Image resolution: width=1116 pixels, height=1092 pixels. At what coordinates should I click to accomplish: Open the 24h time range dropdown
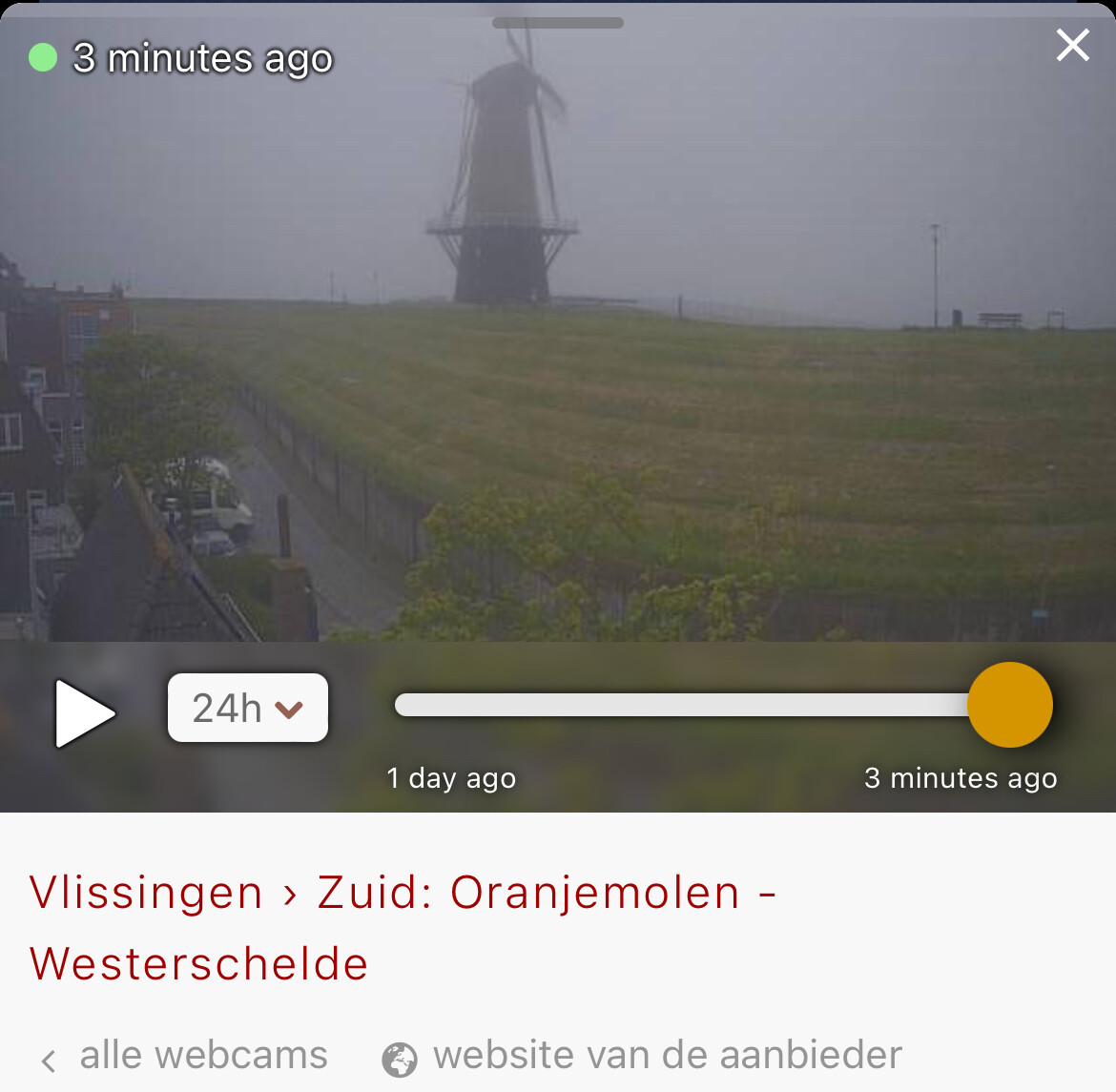[248, 708]
